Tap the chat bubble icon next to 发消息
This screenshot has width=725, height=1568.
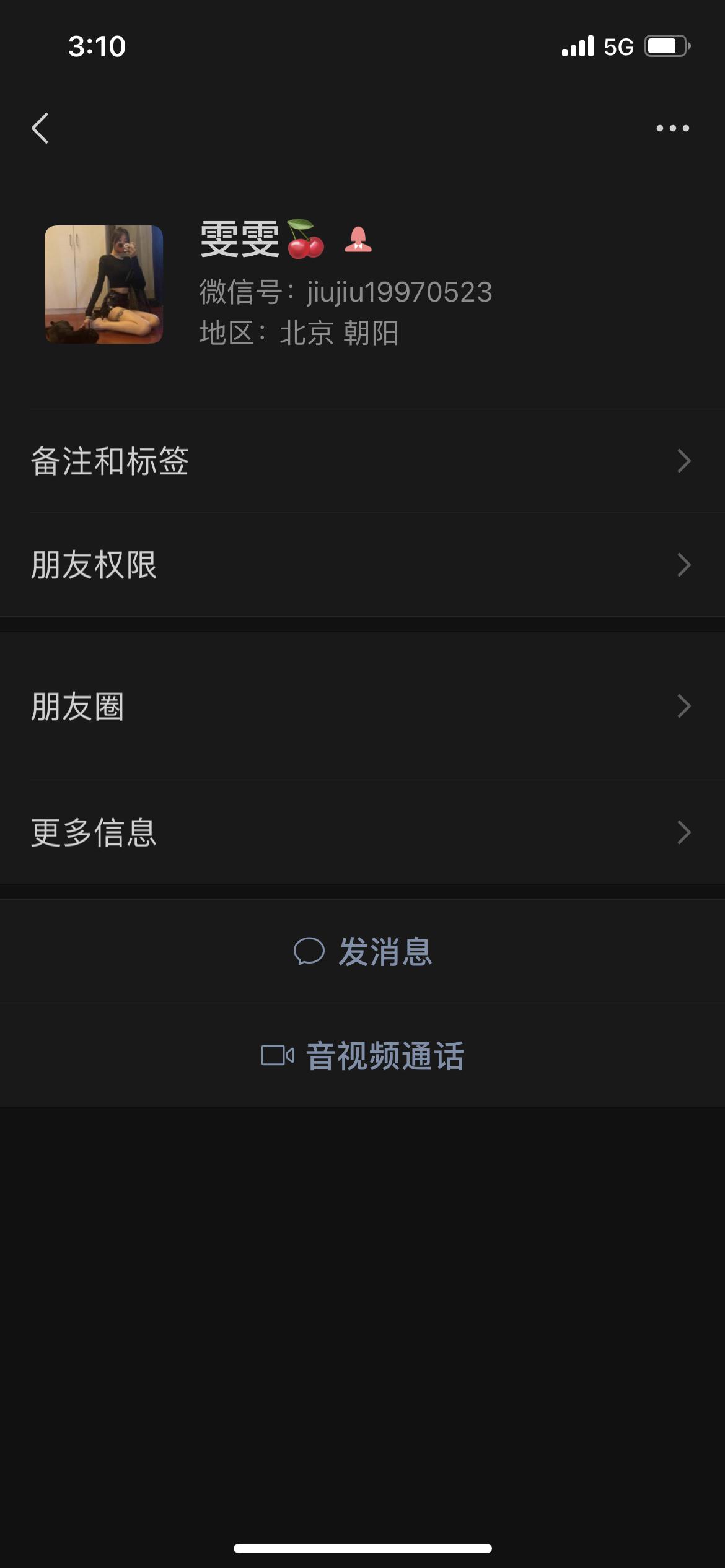312,952
